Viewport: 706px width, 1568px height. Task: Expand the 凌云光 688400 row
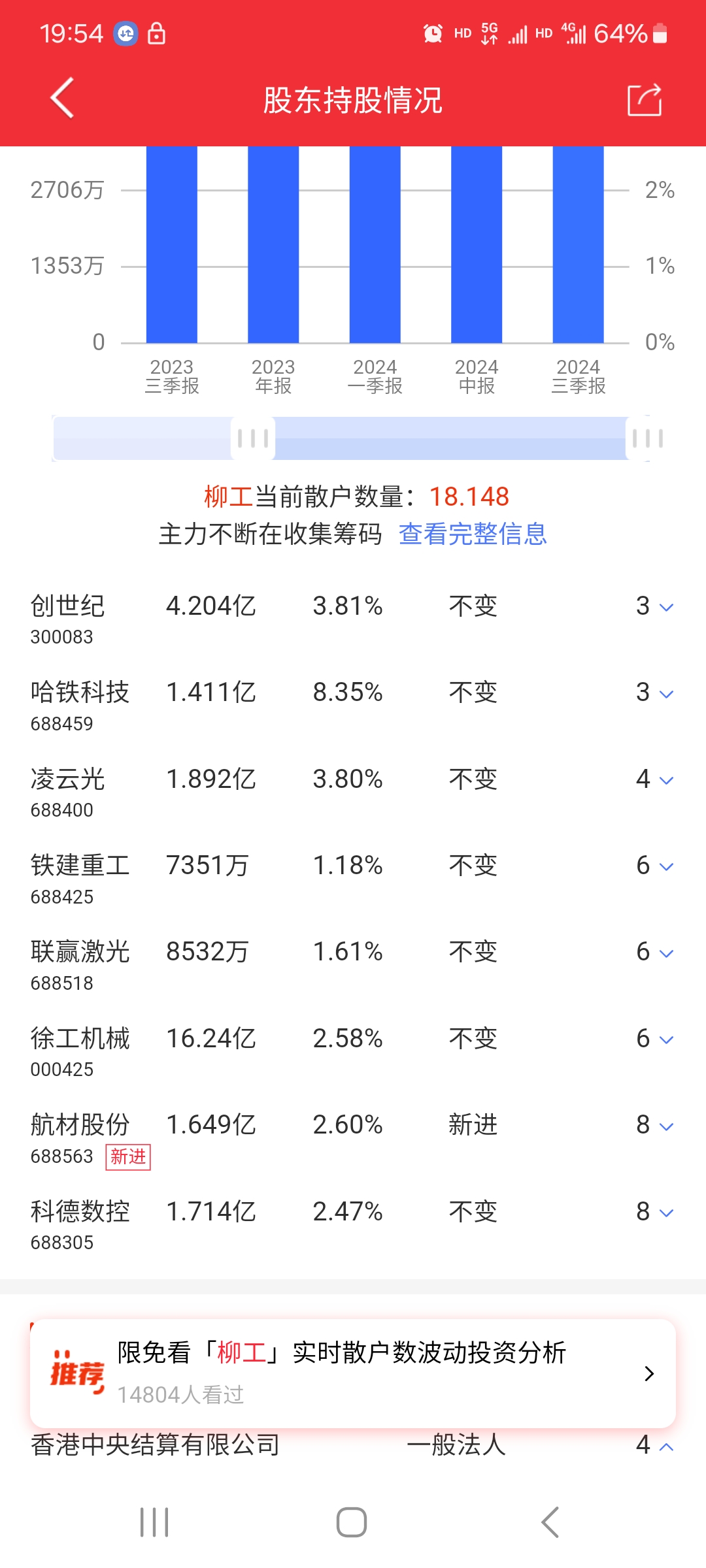(x=665, y=780)
